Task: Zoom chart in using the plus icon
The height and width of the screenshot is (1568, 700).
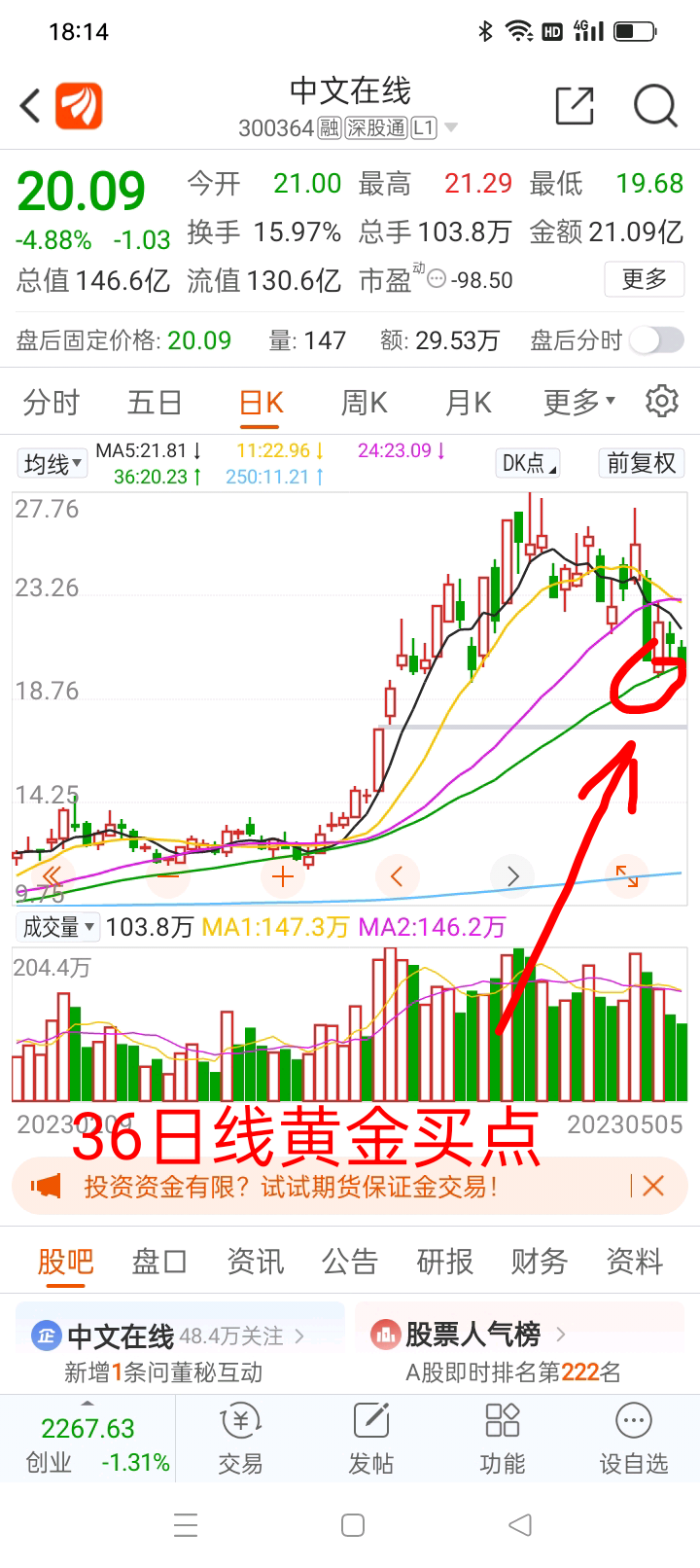Action: 283,875
